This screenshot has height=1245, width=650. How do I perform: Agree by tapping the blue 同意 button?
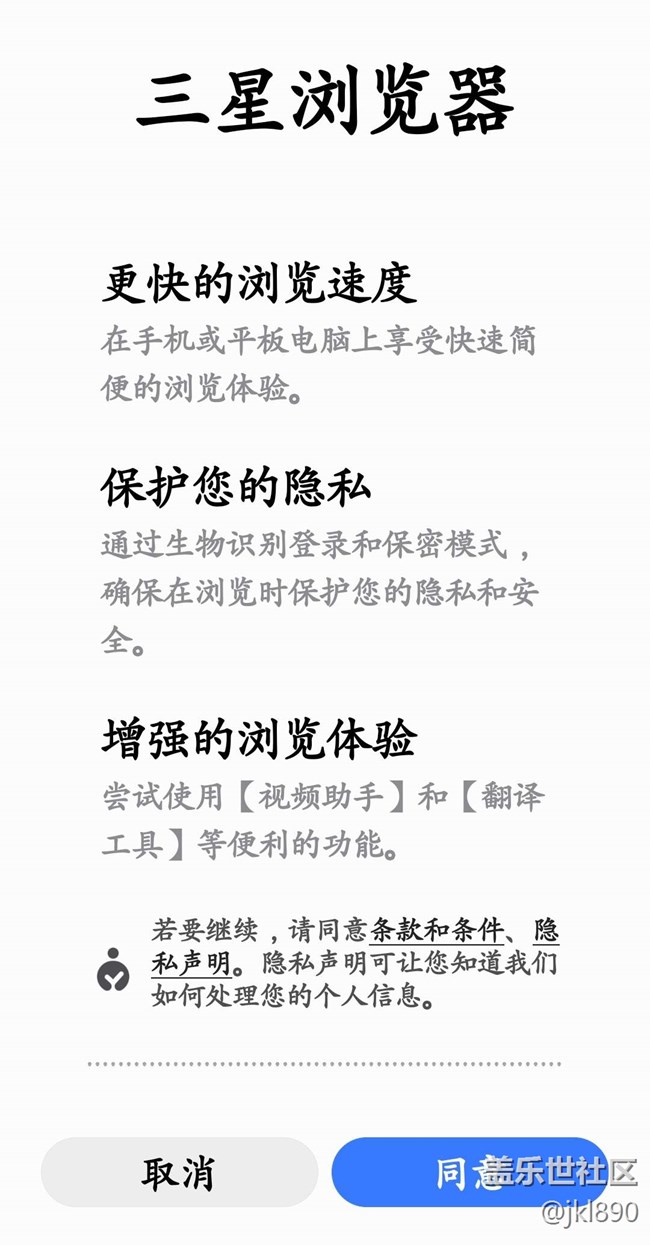(x=470, y=1172)
